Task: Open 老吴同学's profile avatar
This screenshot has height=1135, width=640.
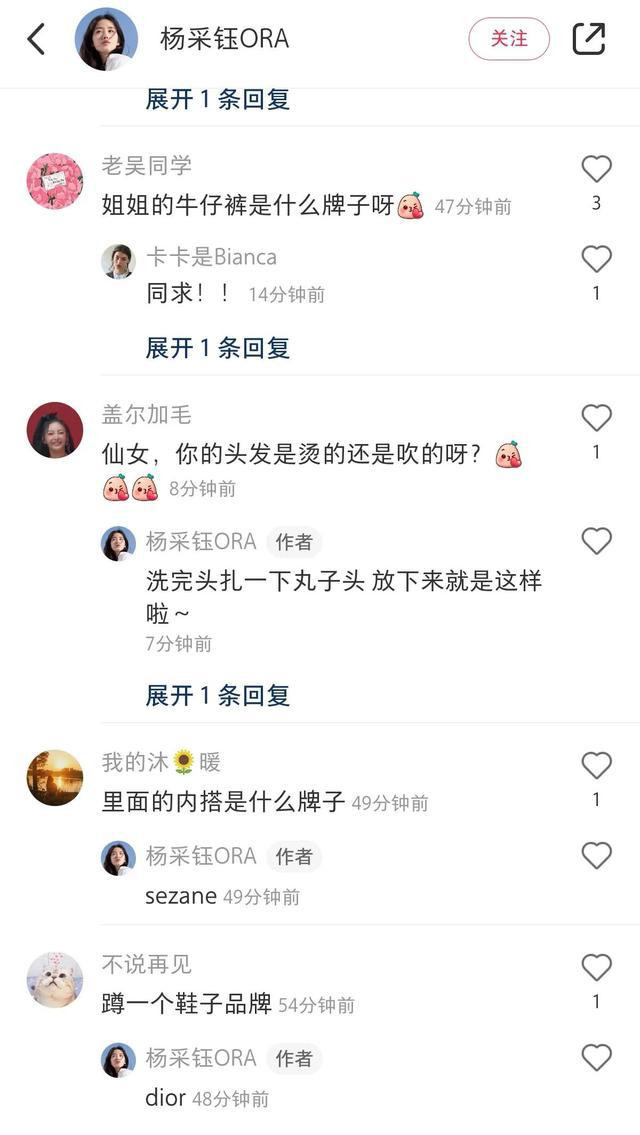Action: [x=55, y=181]
